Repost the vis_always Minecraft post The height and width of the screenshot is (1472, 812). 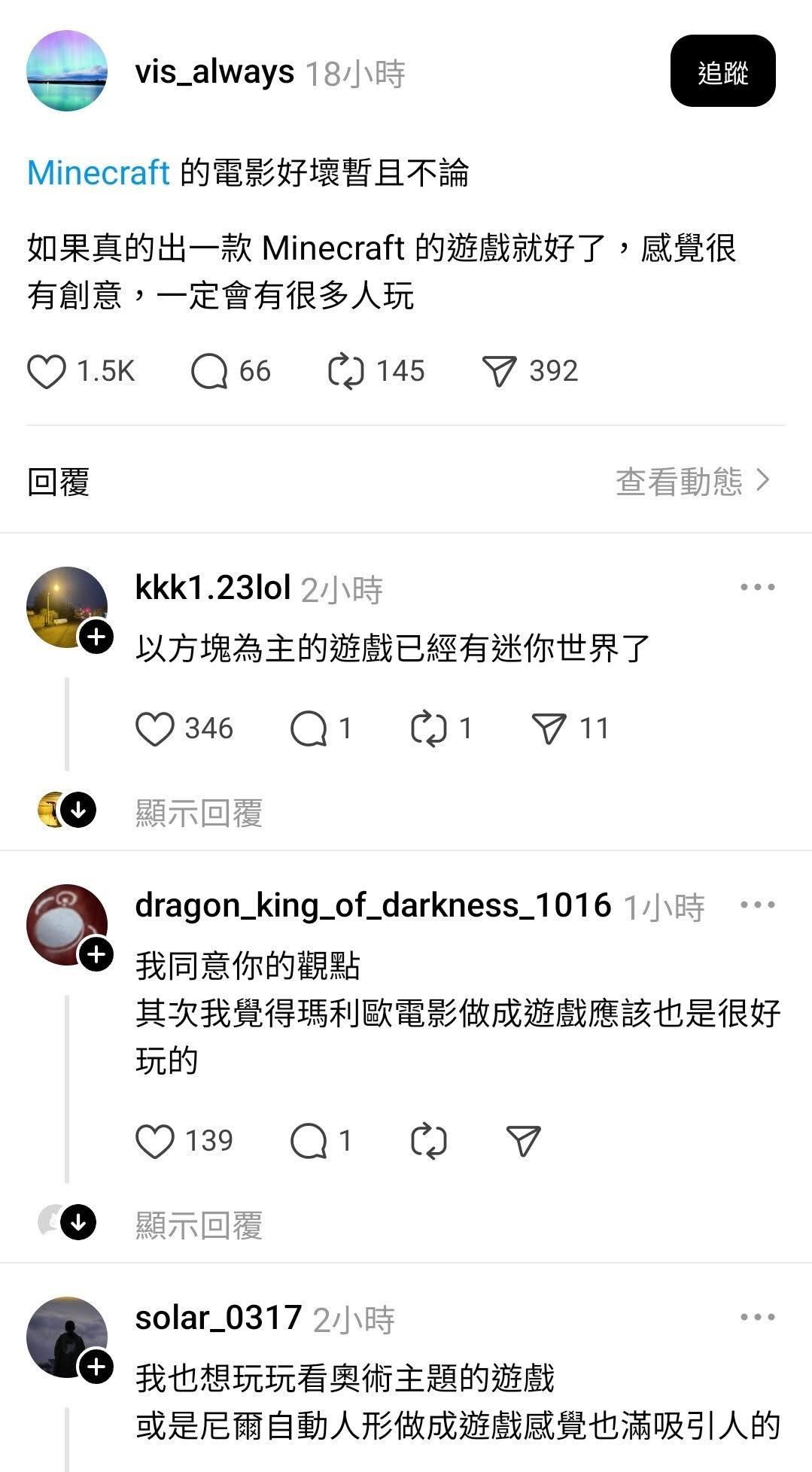346,372
